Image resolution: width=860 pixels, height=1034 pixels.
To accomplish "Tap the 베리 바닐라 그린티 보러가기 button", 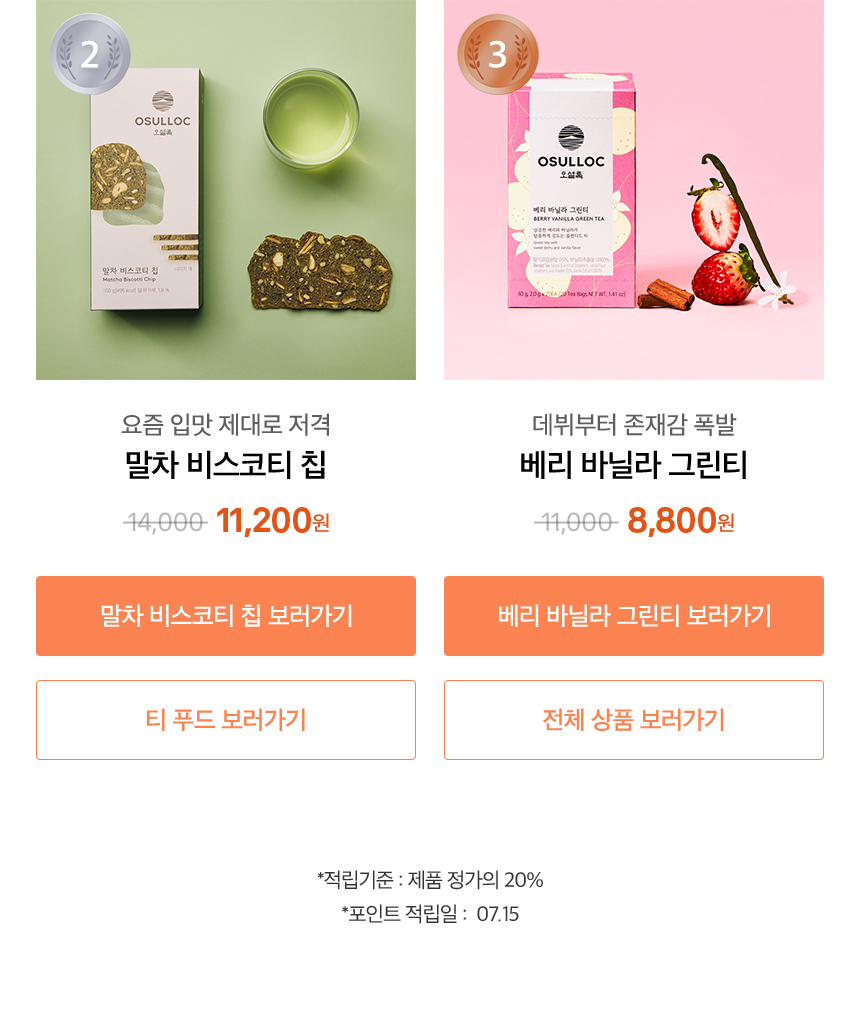I will (634, 616).
